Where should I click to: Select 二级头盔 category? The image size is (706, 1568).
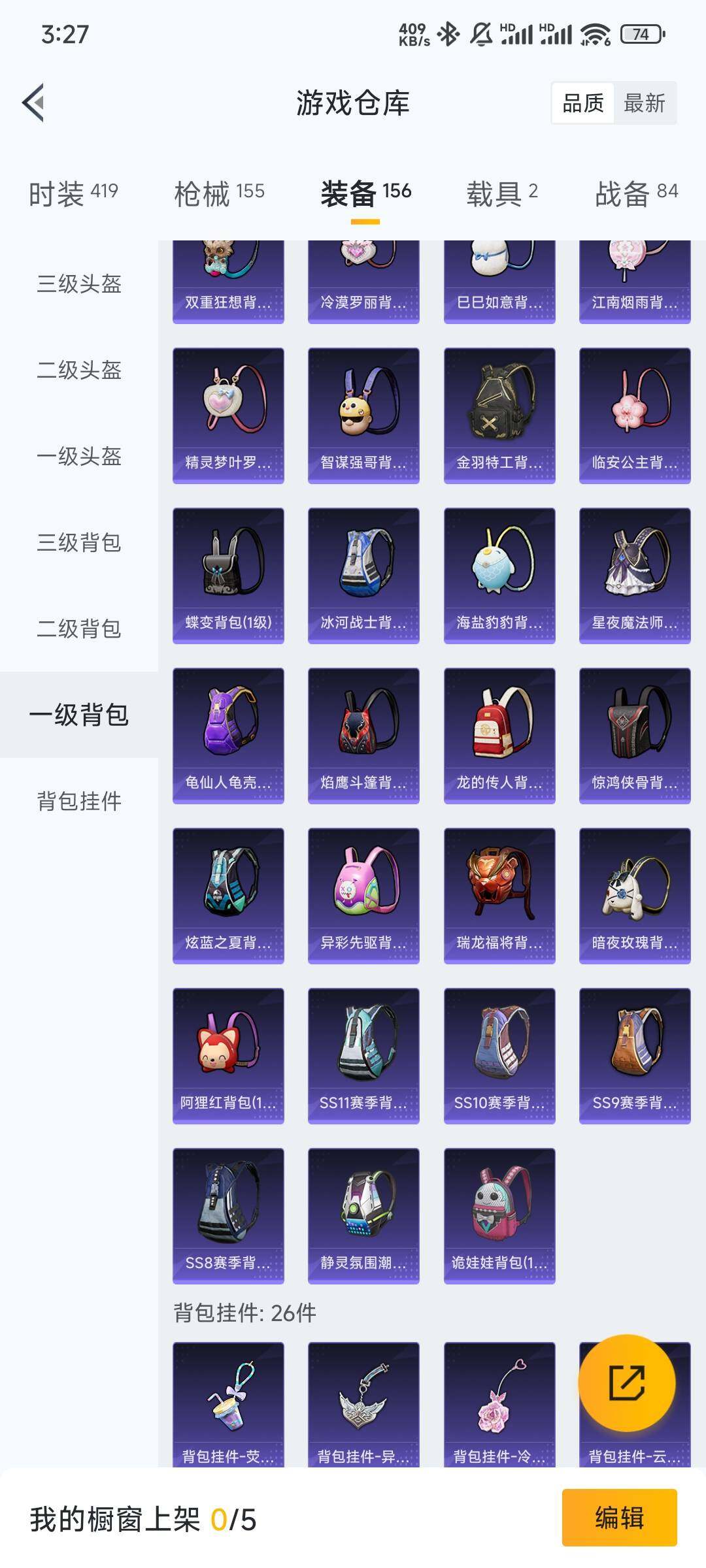79,370
